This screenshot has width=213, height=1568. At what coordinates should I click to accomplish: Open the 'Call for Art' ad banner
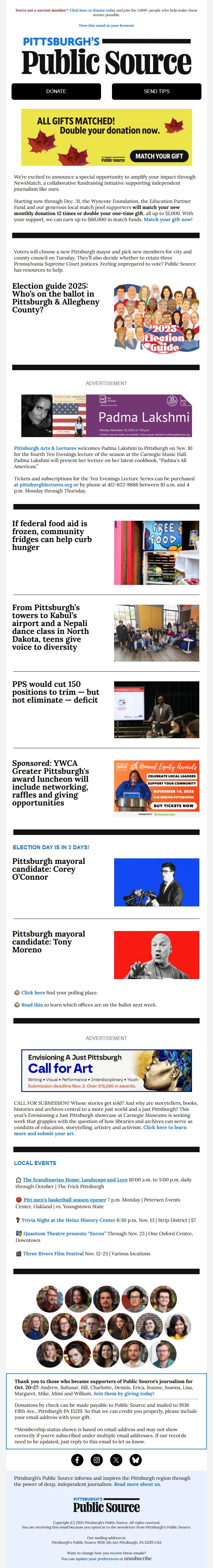[106, 1070]
